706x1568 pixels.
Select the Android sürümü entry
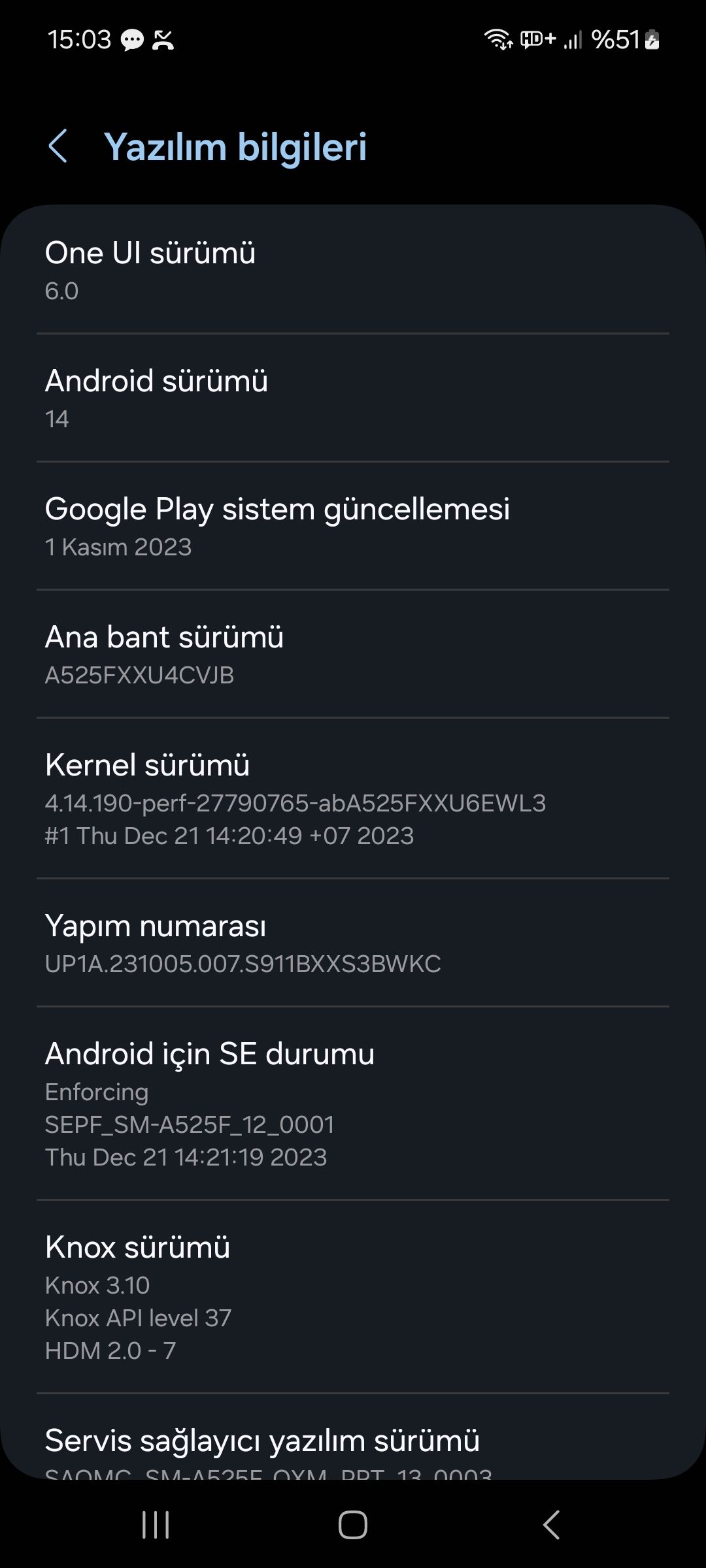[353, 399]
